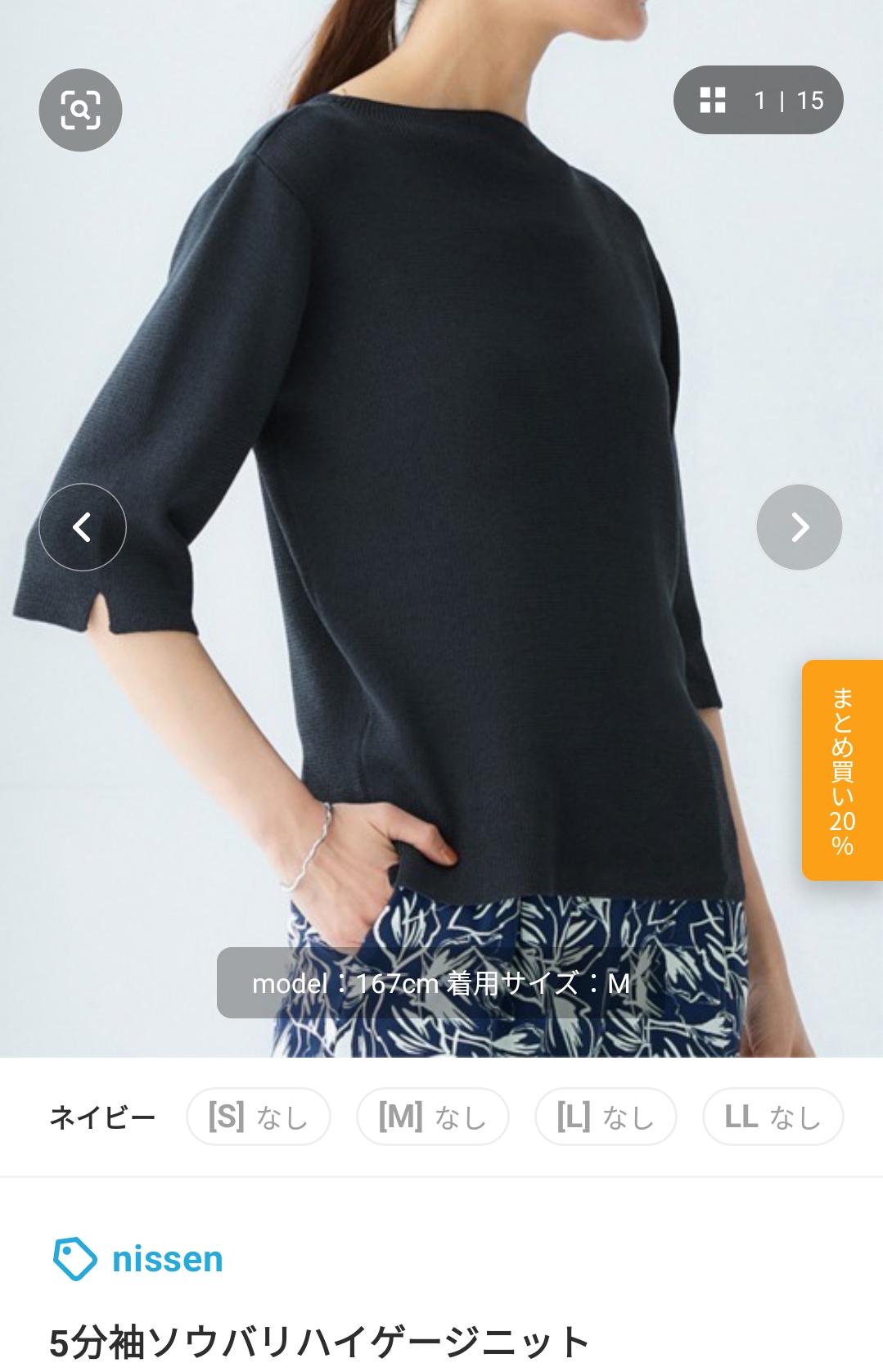The height and width of the screenshot is (1372, 883).
Task: Pick the LL size option
Action: pos(773,1117)
